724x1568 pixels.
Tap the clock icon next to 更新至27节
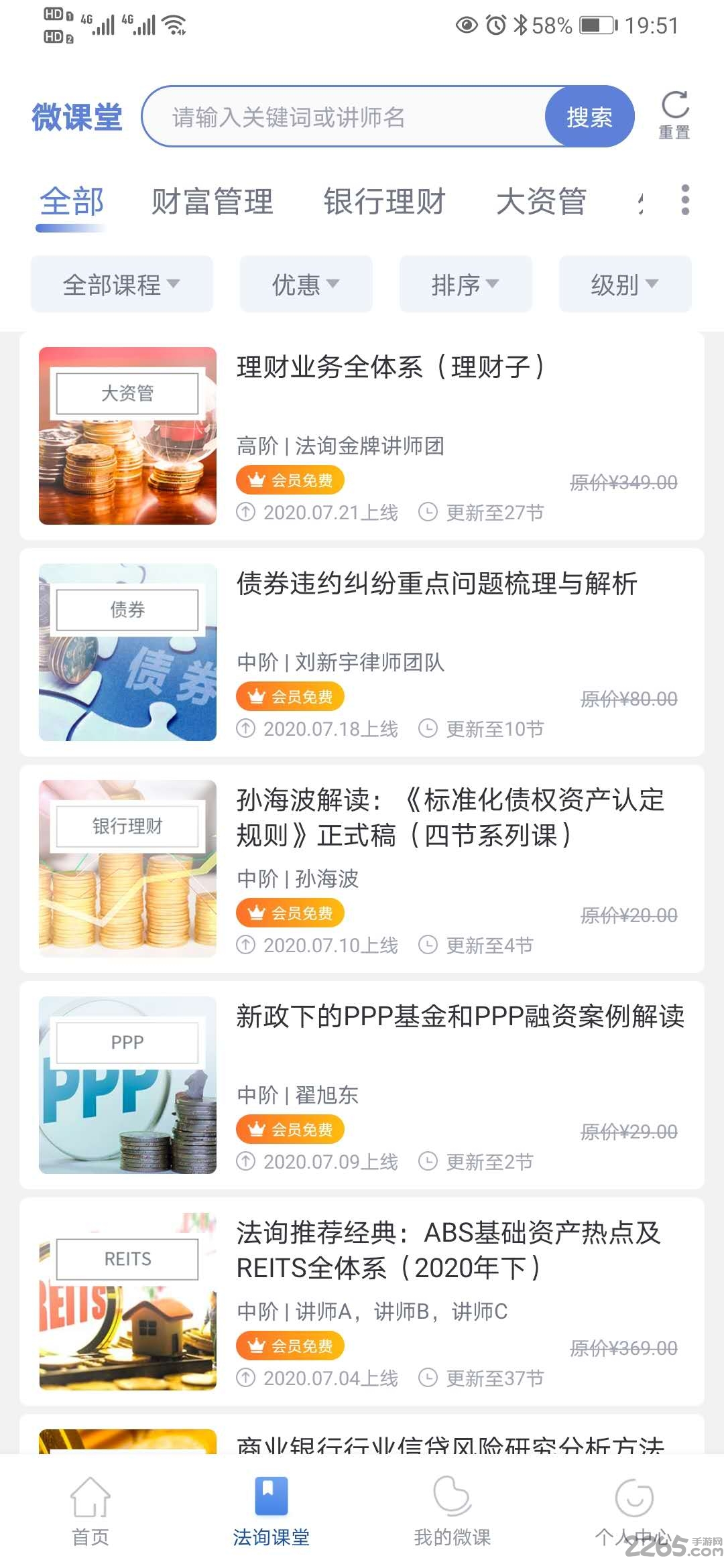[x=430, y=513]
